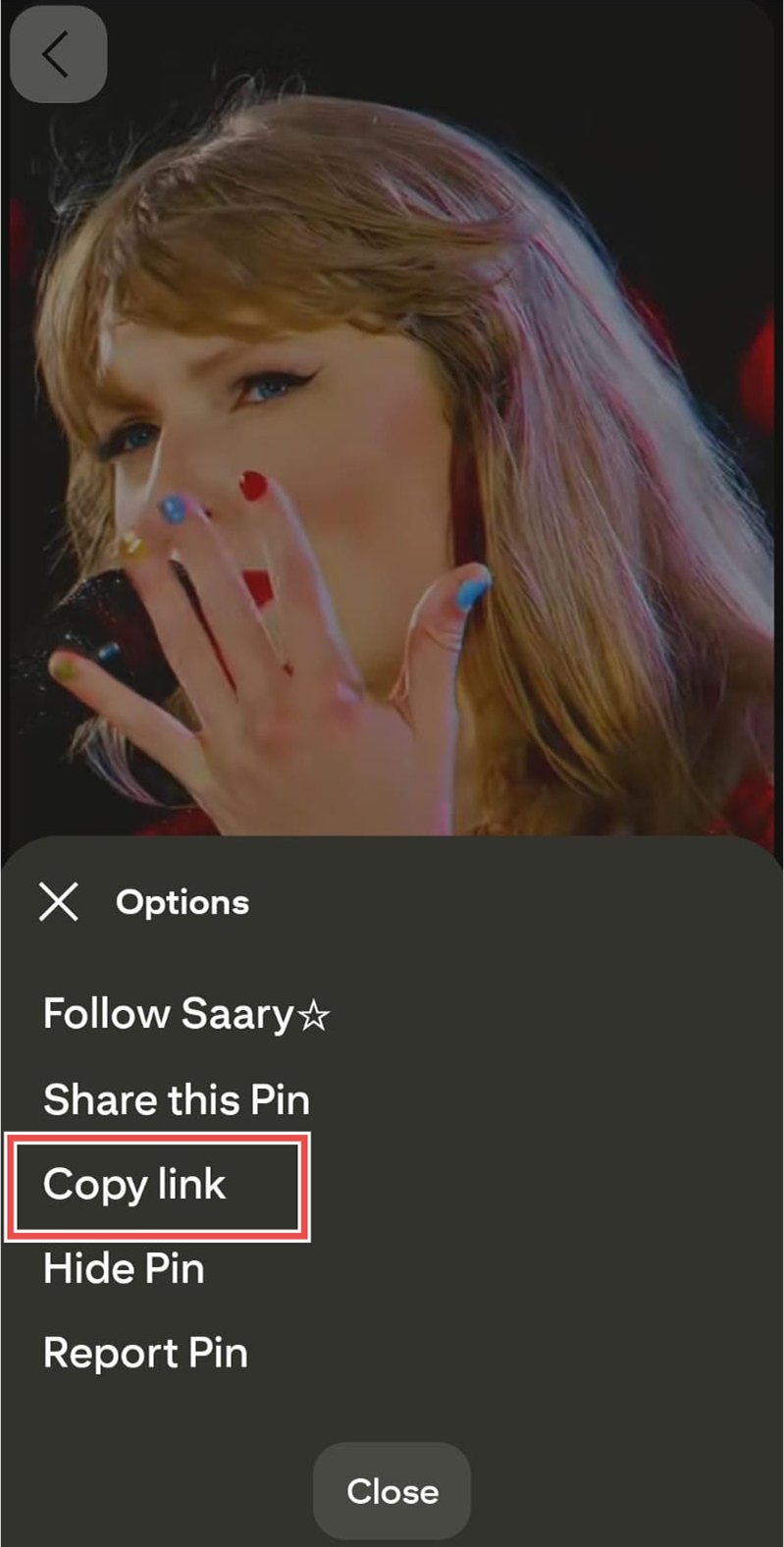Follow Saary from the options
784x1547 pixels.
click(x=185, y=1014)
